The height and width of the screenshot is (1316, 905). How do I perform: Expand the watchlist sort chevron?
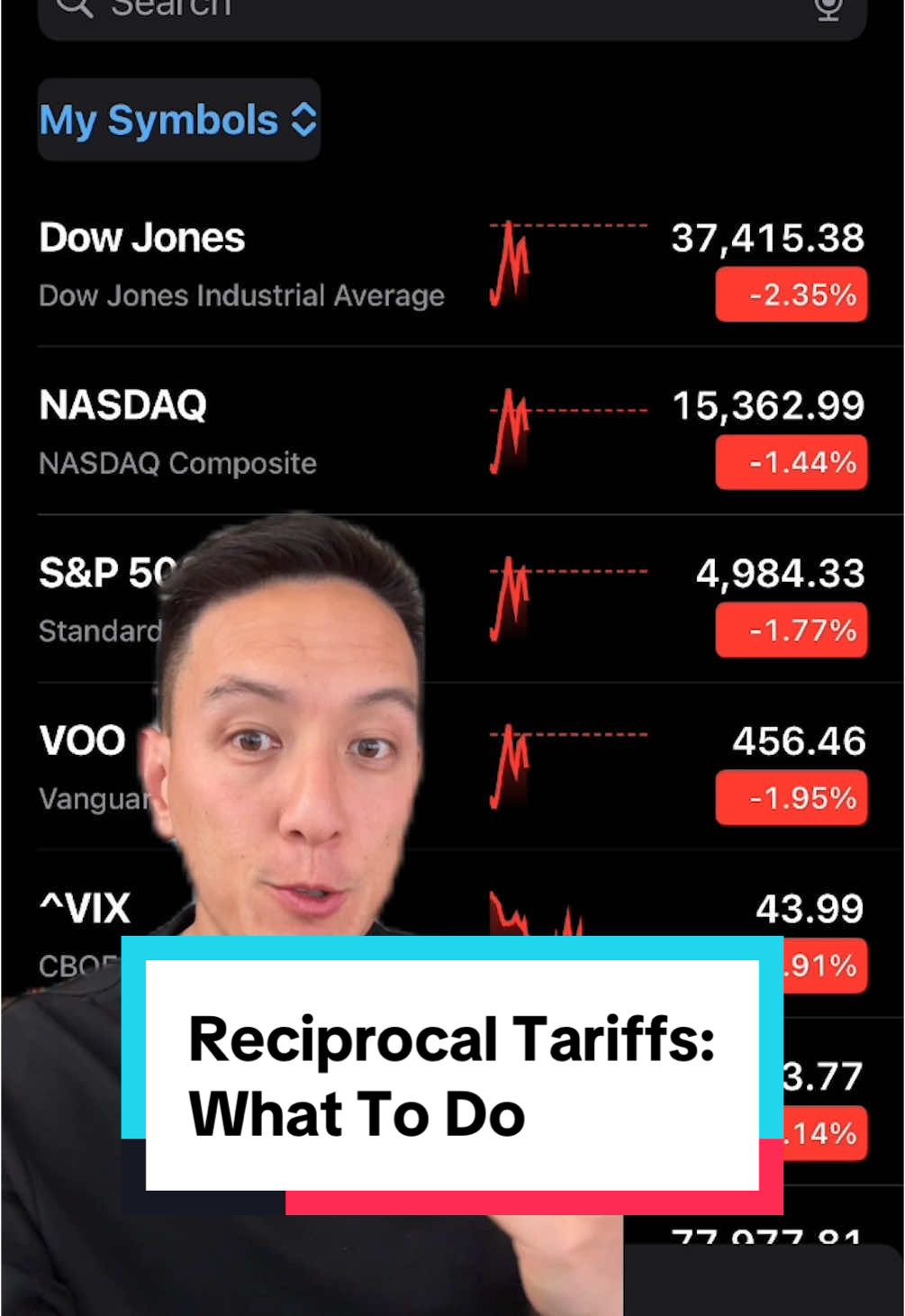[x=304, y=120]
